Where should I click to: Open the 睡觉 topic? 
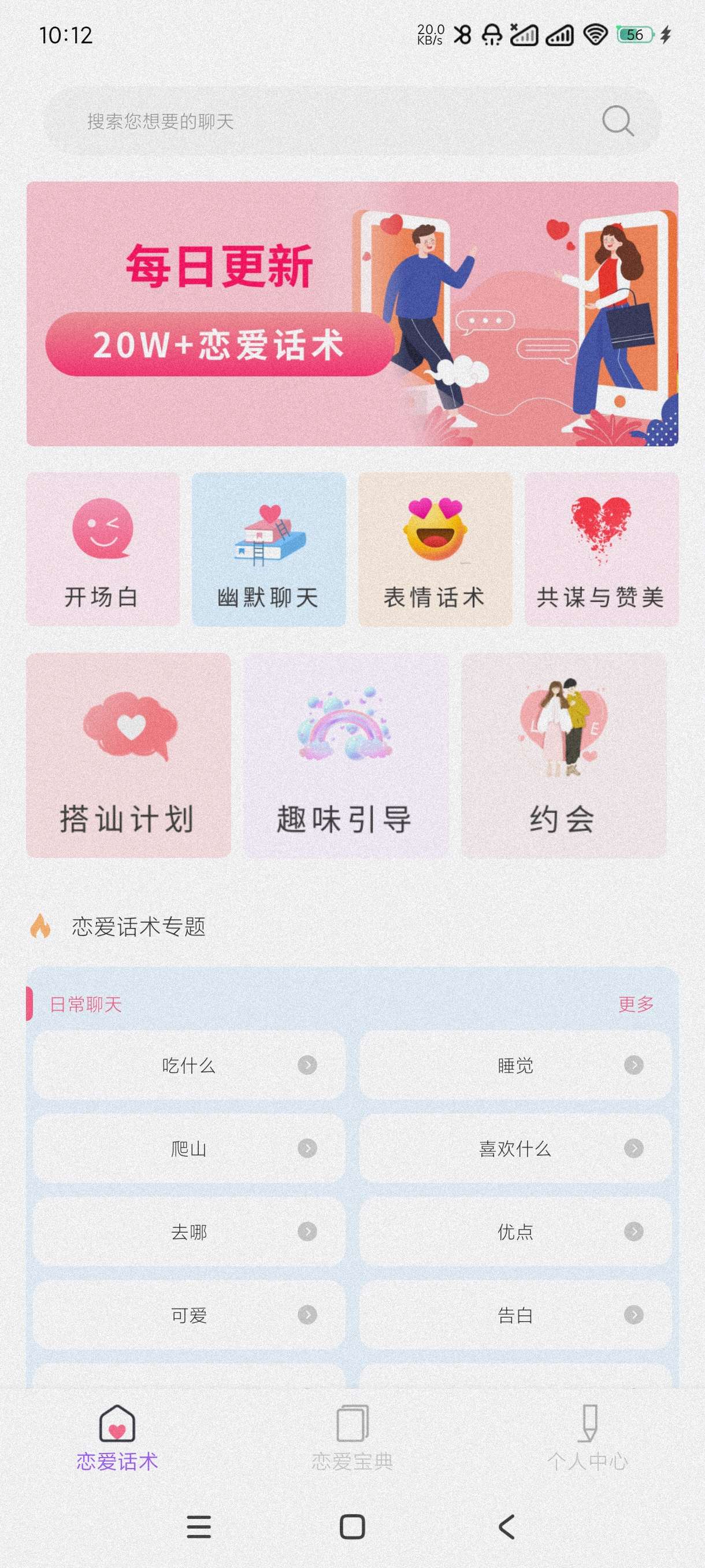tap(515, 1065)
